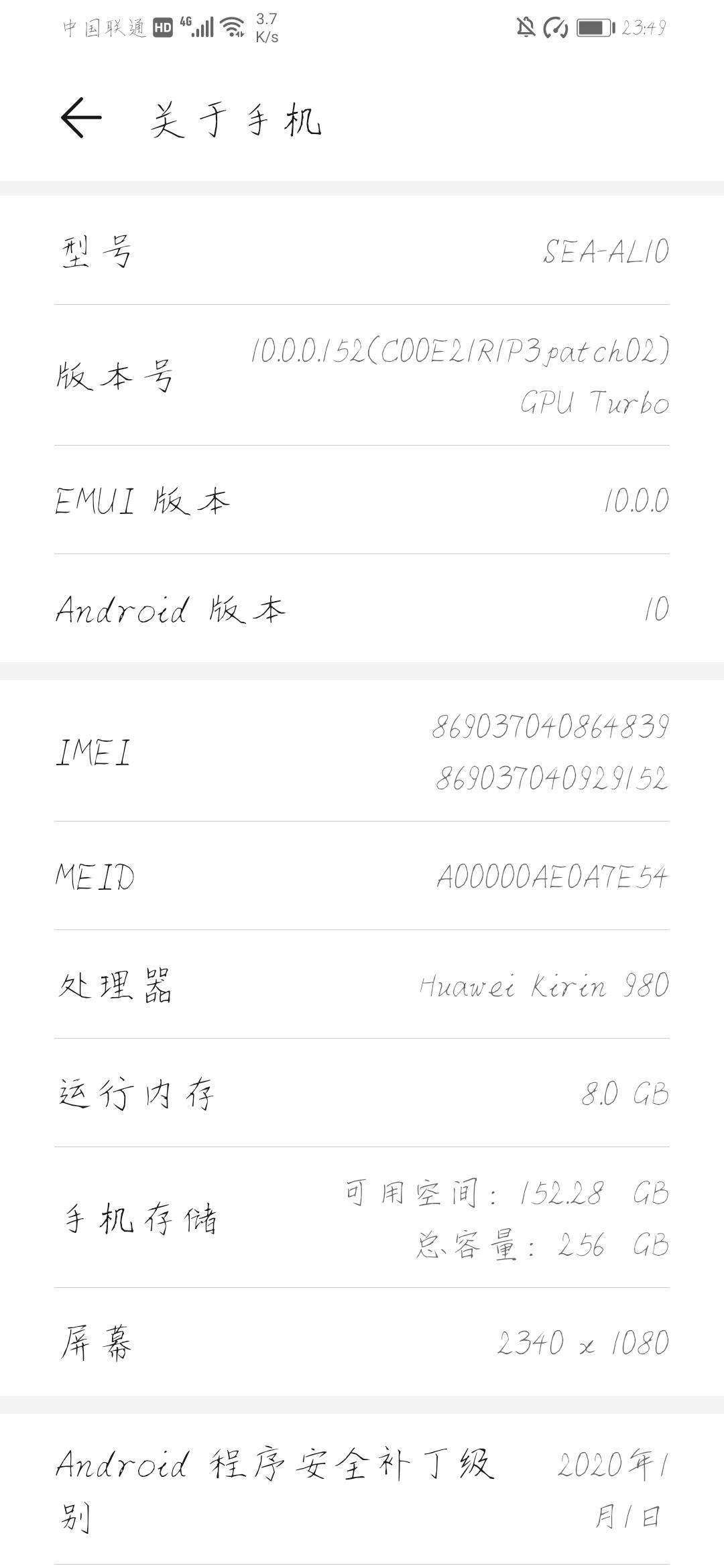
Task: Tap the EMUI 版本 row
Action: 362,500
